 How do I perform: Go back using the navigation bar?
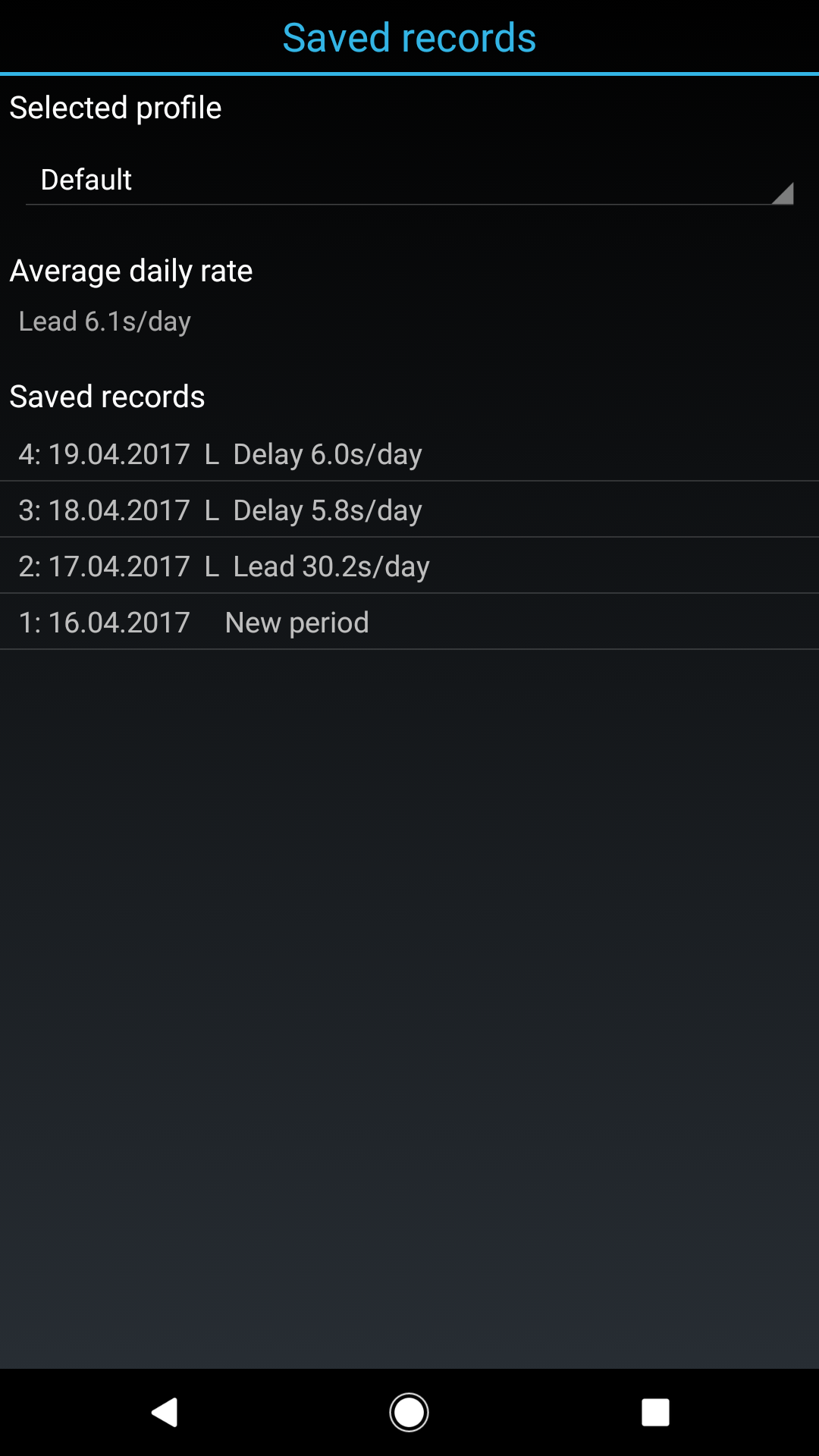click(164, 1412)
